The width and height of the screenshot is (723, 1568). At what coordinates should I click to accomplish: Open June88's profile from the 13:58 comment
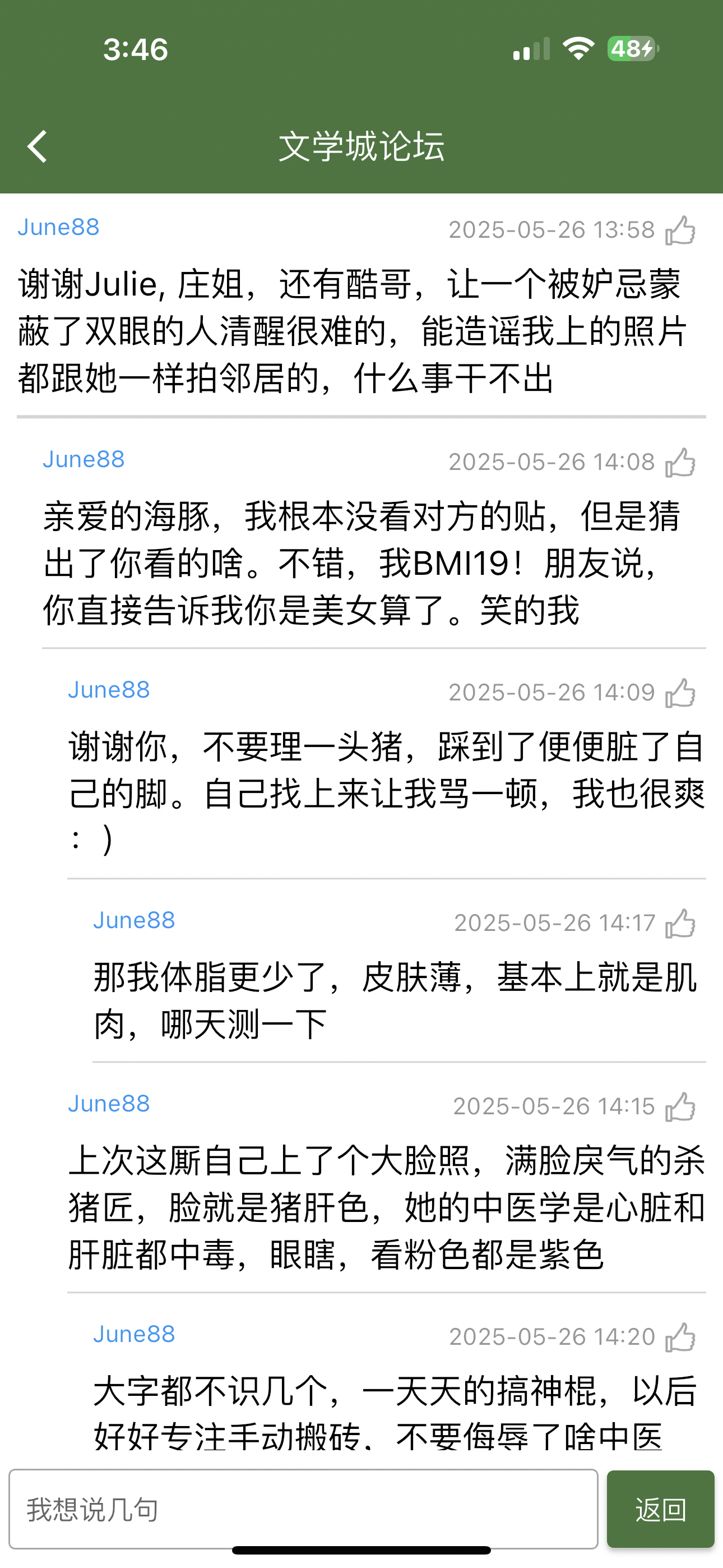point(58,227)
